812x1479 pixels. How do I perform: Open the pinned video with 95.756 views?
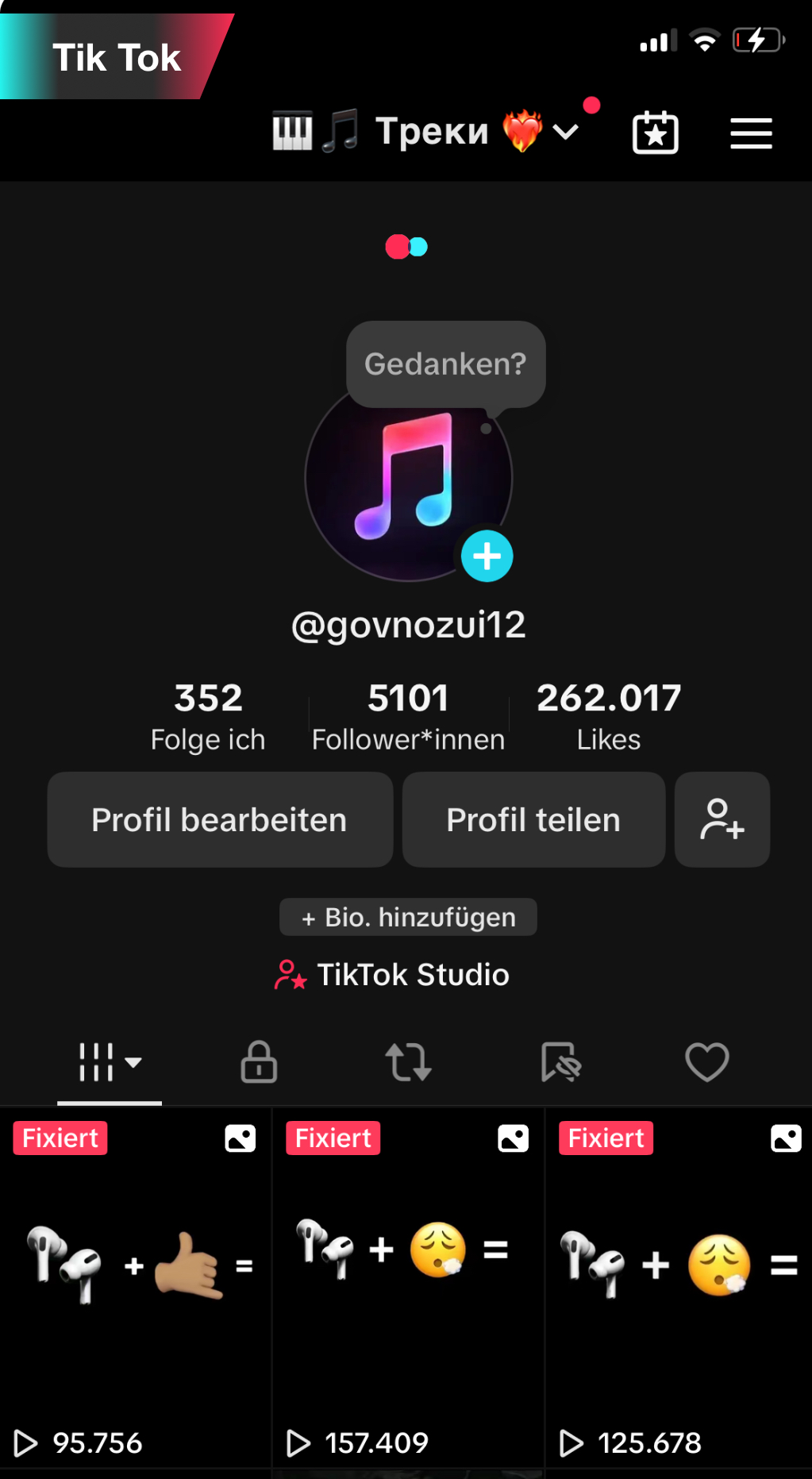coord(135,1286)
